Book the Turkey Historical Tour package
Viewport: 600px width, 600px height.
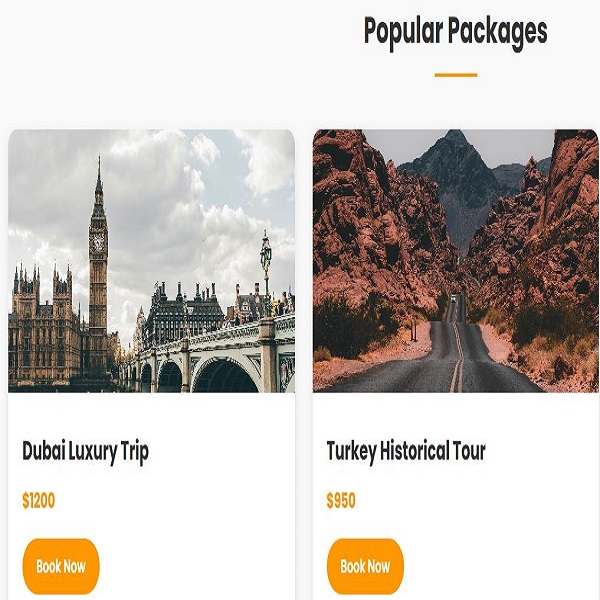coord(365,566)
